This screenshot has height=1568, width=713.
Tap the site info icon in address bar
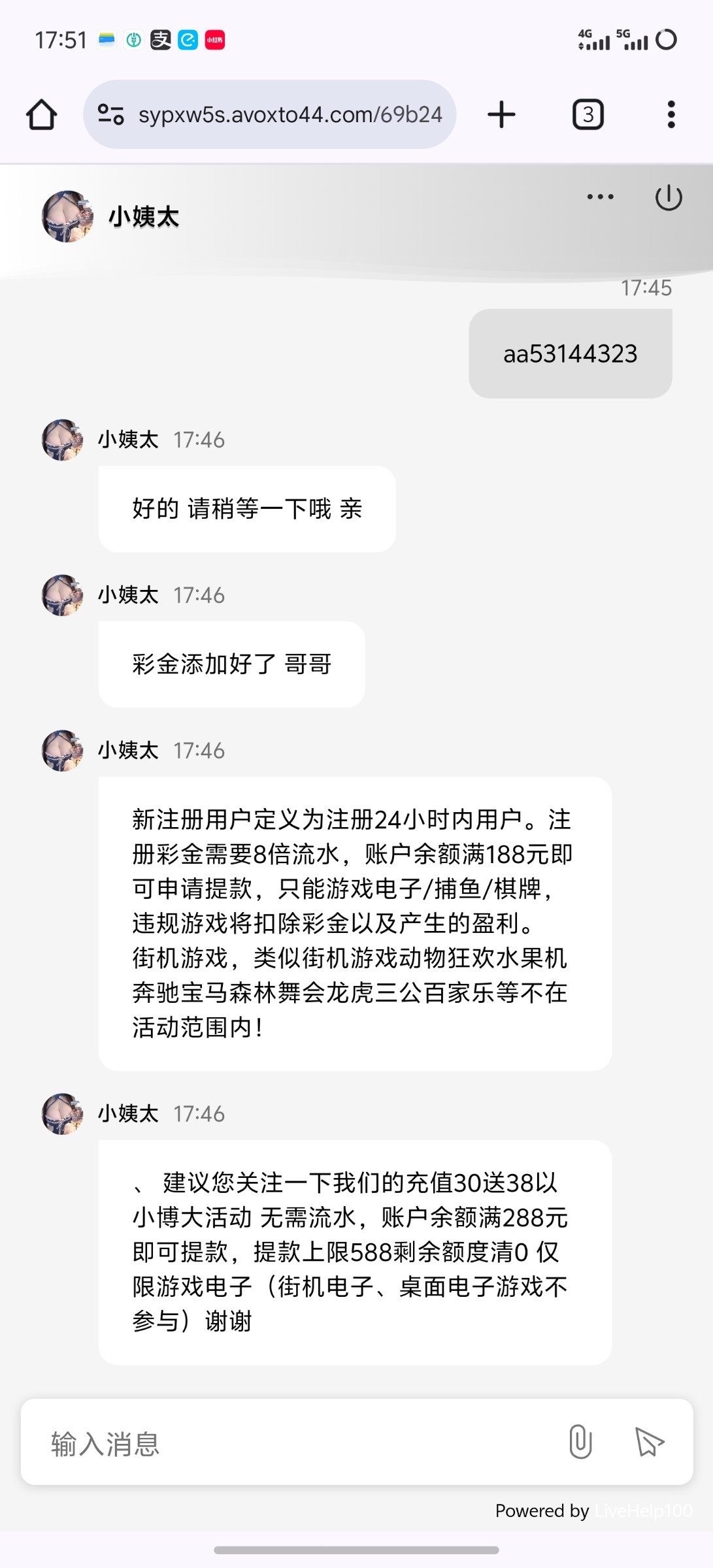pyautogui.click(x=111, y=114)
